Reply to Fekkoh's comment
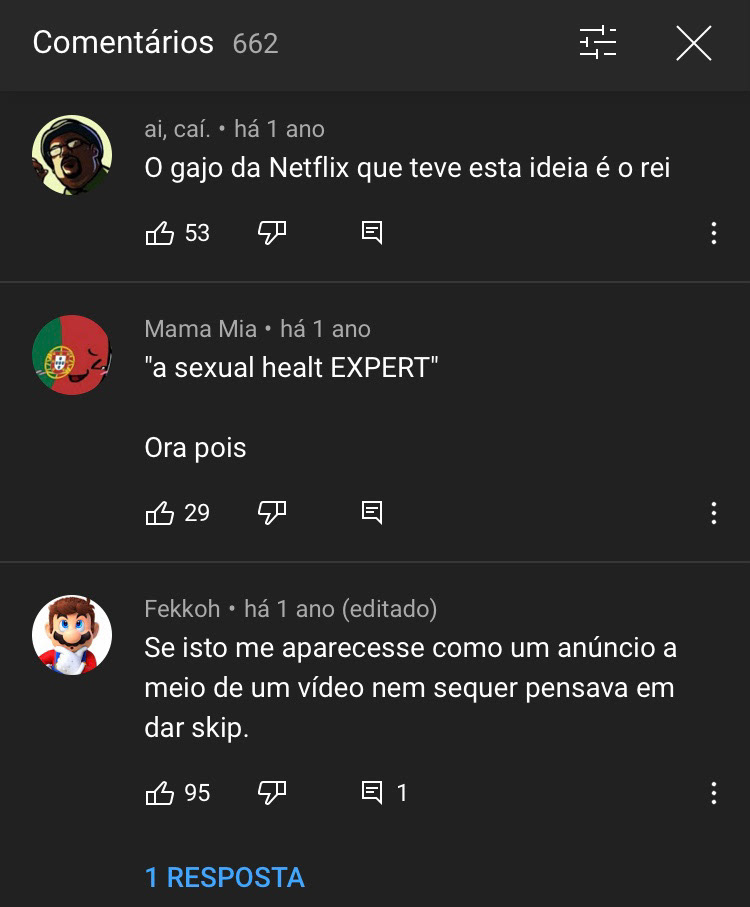Screen dimensions: 750x907 point(372,793)
